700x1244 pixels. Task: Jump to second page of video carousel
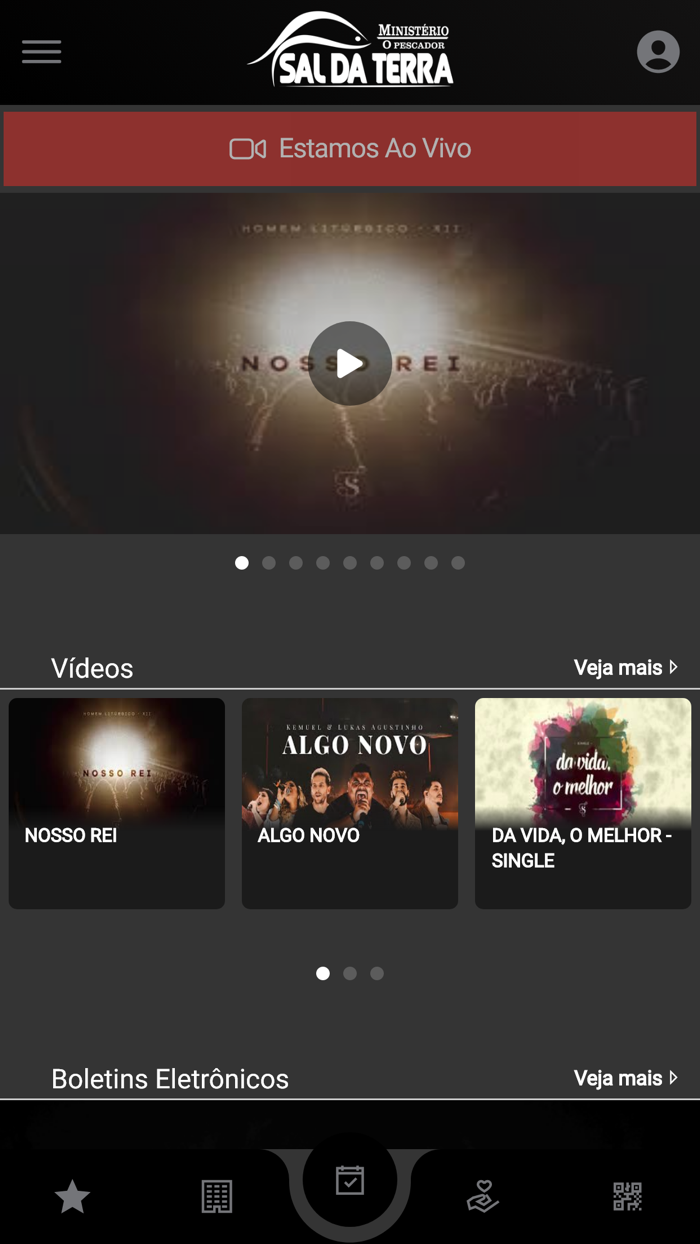350,973
